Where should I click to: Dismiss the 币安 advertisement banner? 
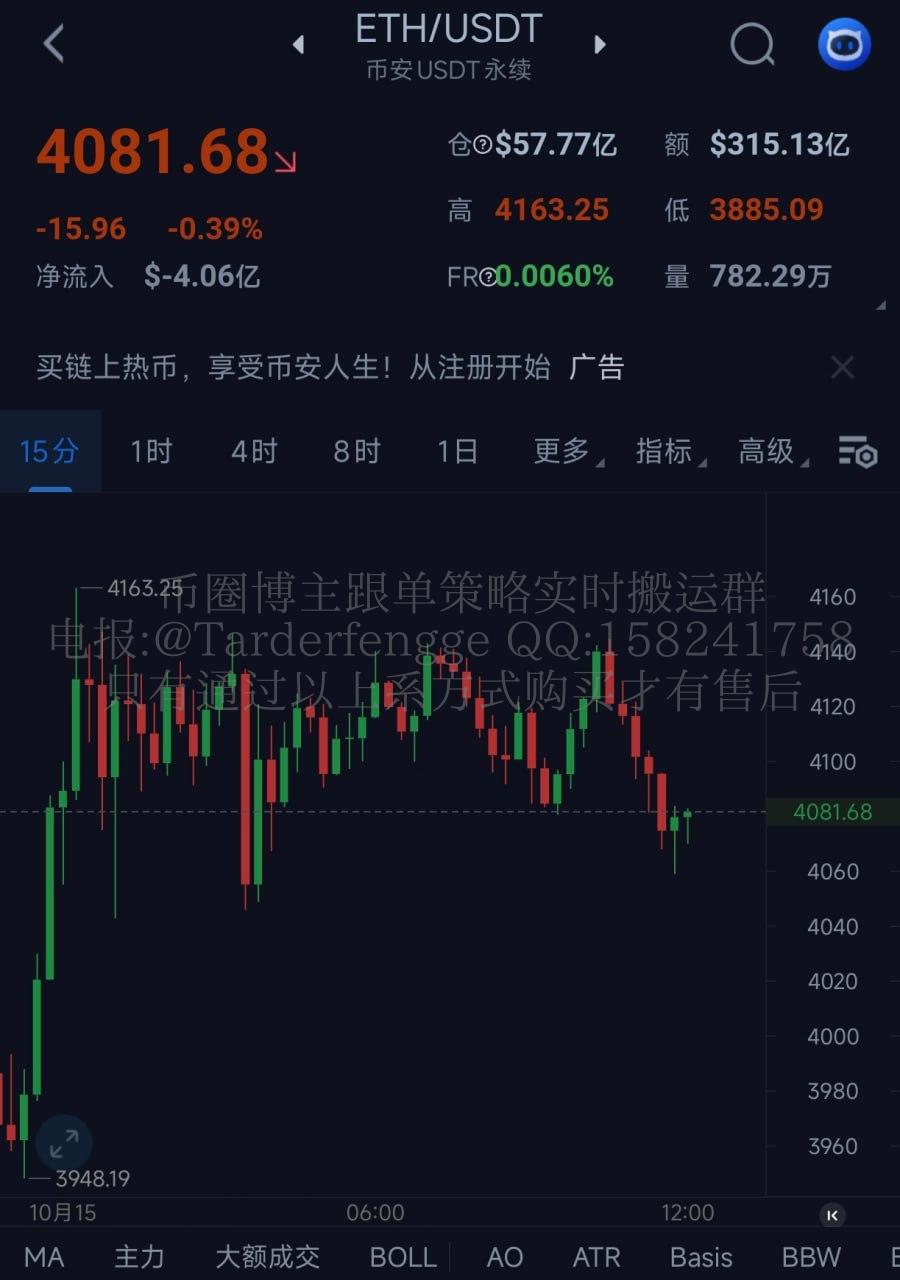point(842,368)
